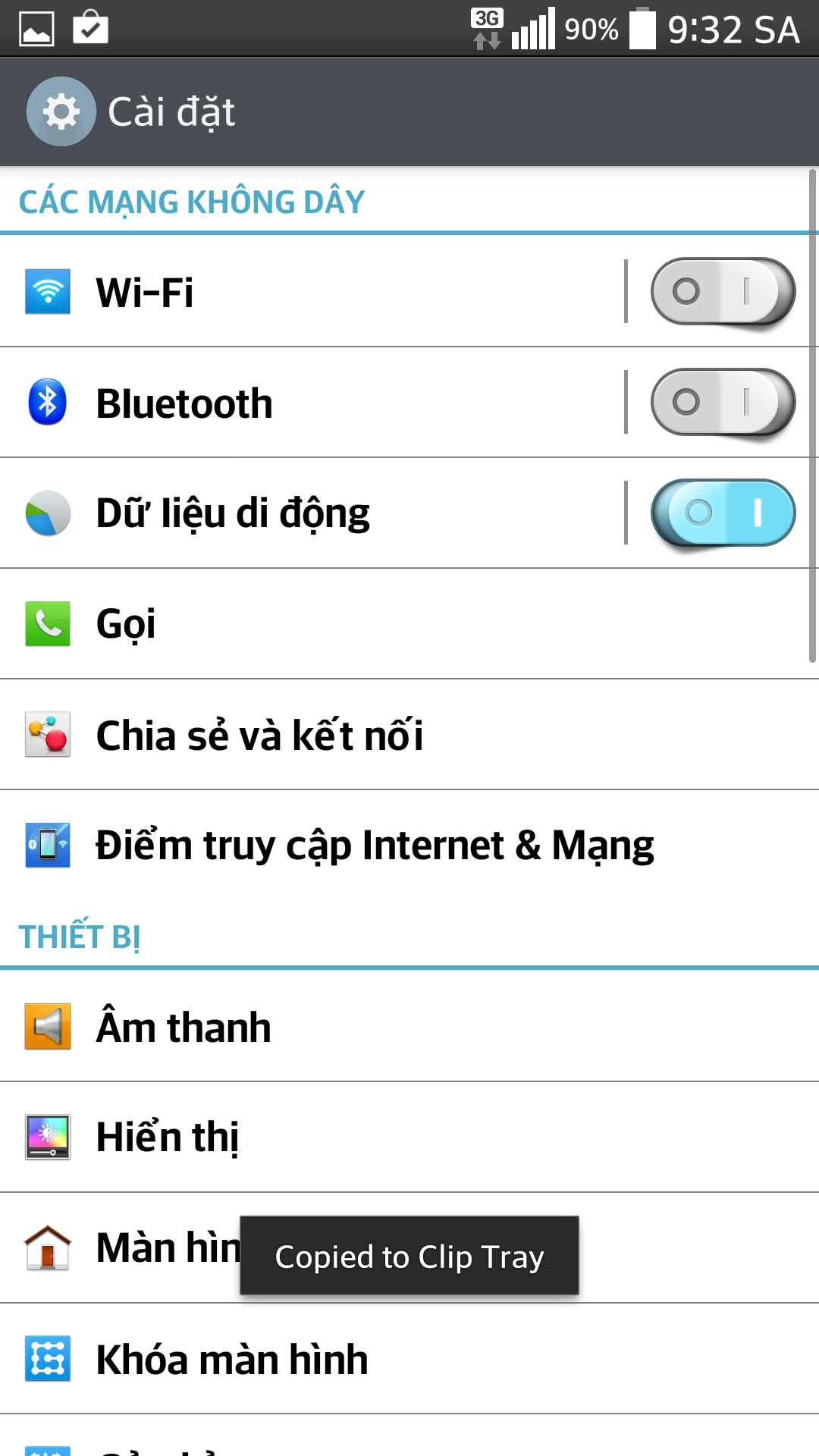This screenshot has width=819, height=1456.
Task: Open Gọi call settings
Action: (x=409, y=624)
